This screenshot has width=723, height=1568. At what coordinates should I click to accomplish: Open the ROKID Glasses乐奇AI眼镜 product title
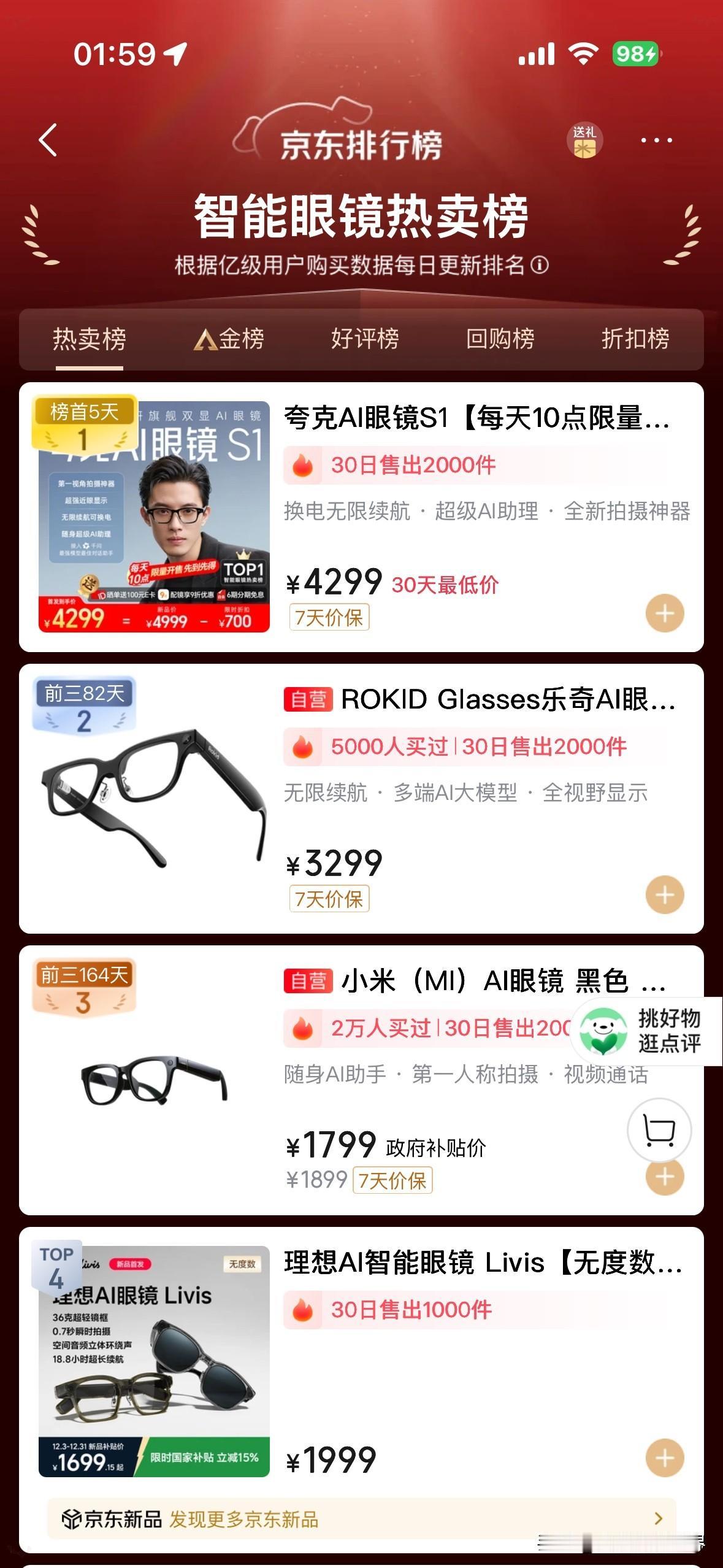(484, 702)
